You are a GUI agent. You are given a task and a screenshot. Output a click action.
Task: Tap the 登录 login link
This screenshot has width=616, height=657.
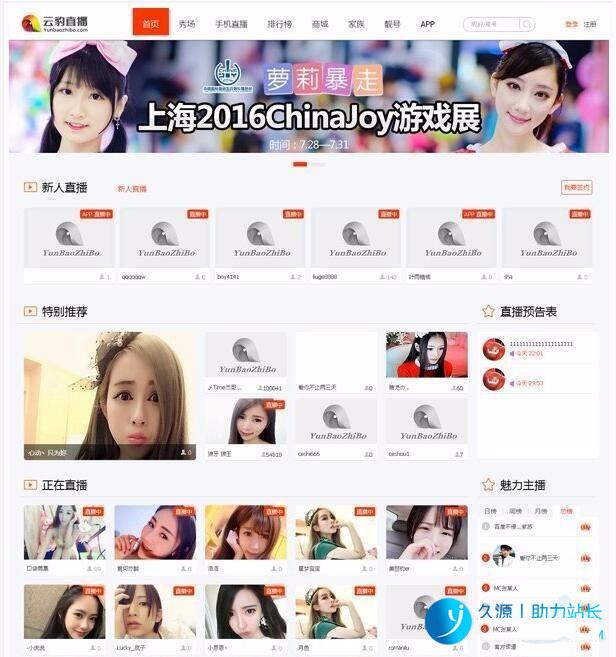click(x=571, y=24)
